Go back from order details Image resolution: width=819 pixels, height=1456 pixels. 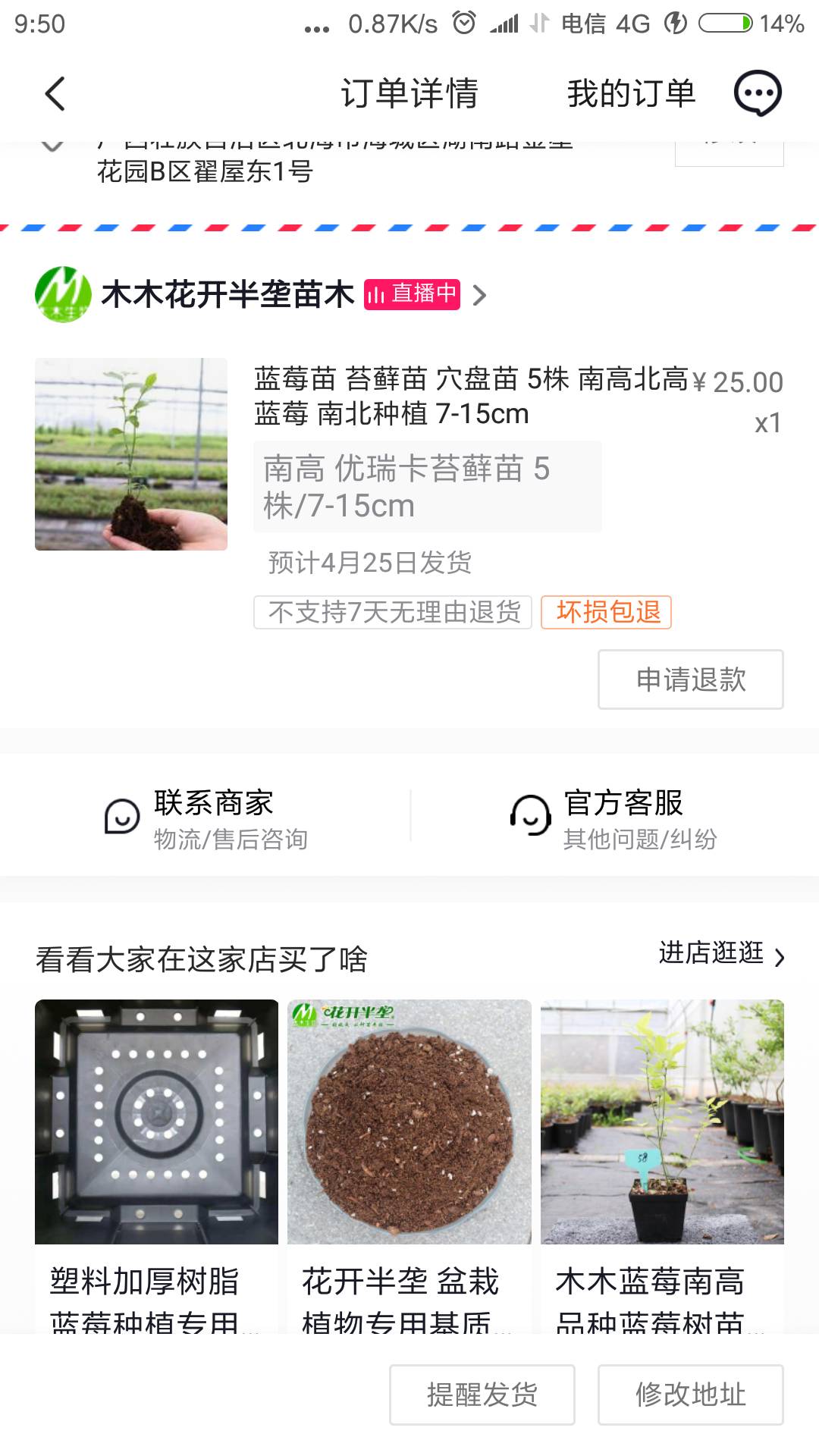(x=55, y=94)
